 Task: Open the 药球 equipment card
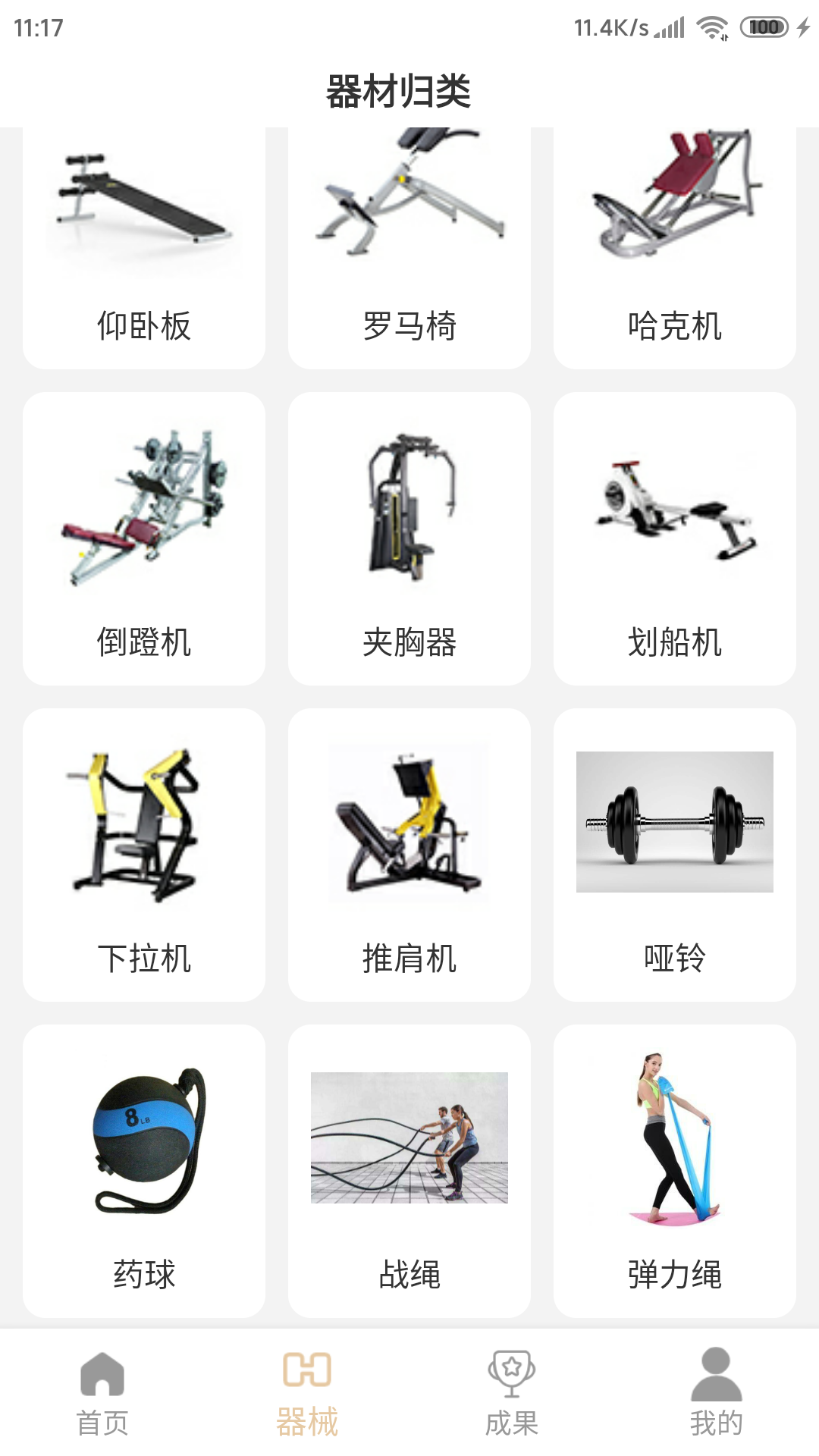[144, 1171]
